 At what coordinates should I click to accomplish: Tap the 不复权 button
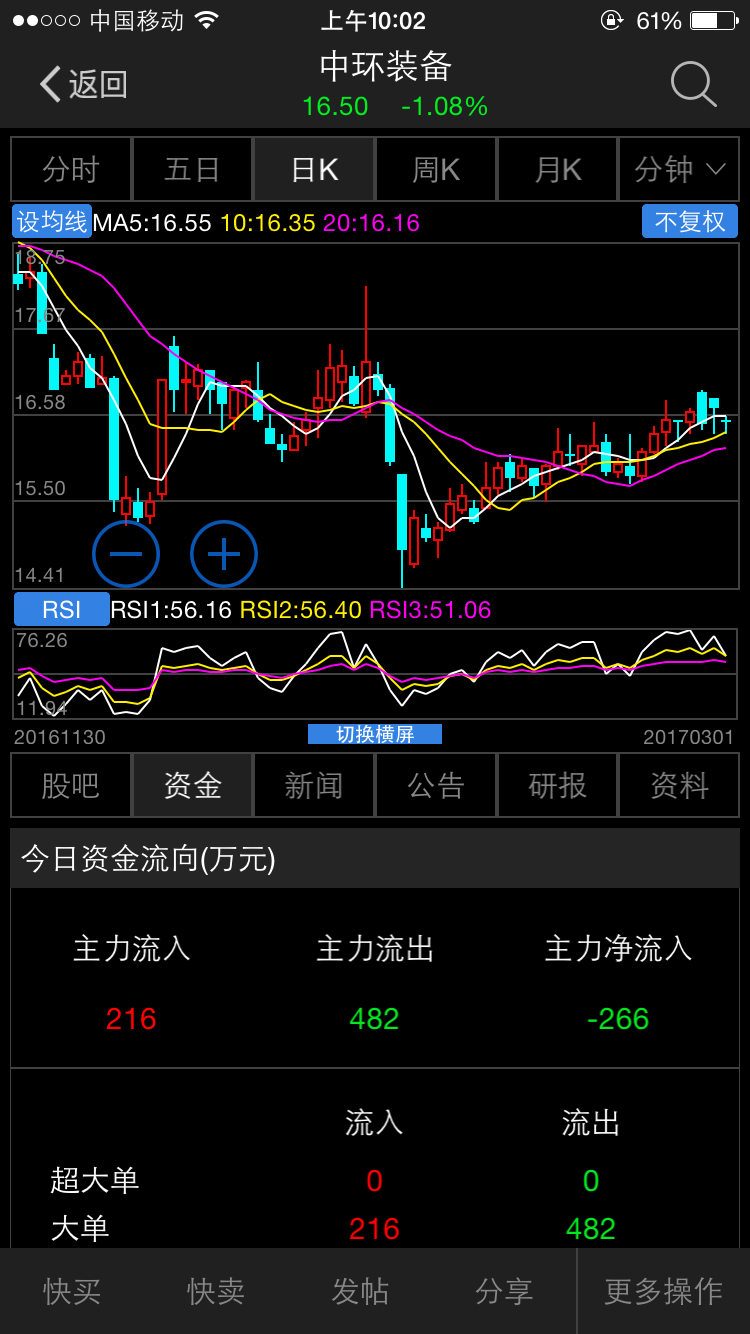pyautogui.click(x=690, y=221)
